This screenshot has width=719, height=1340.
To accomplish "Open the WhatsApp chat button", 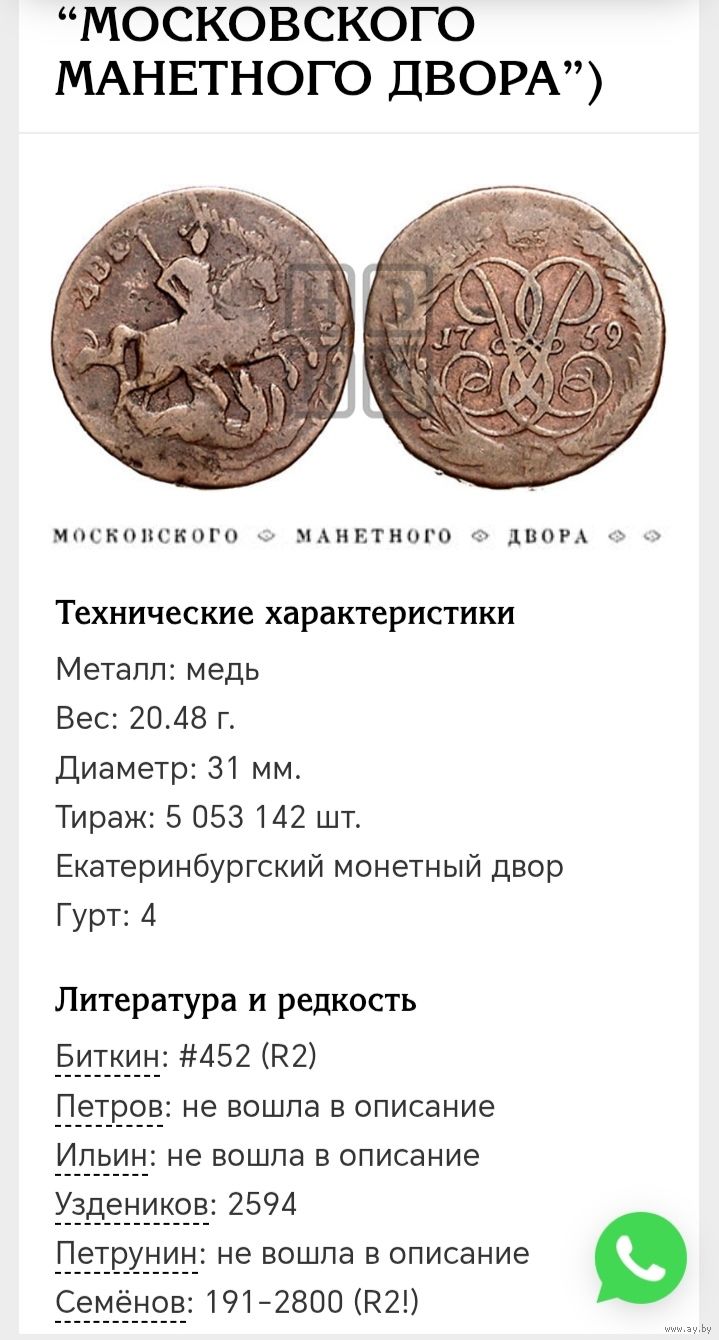I will click(641, 1257).
